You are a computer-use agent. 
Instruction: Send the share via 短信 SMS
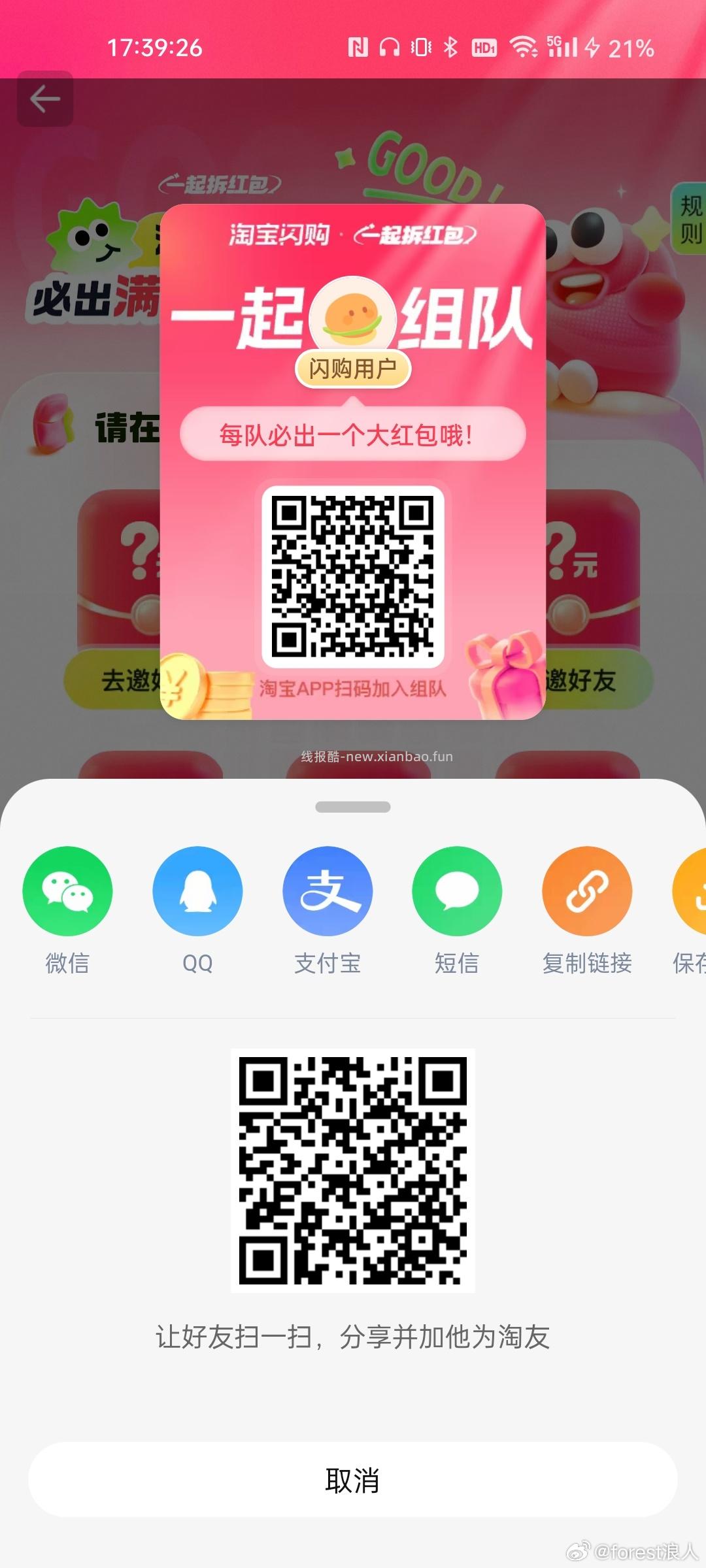click(x=457, y=890)
